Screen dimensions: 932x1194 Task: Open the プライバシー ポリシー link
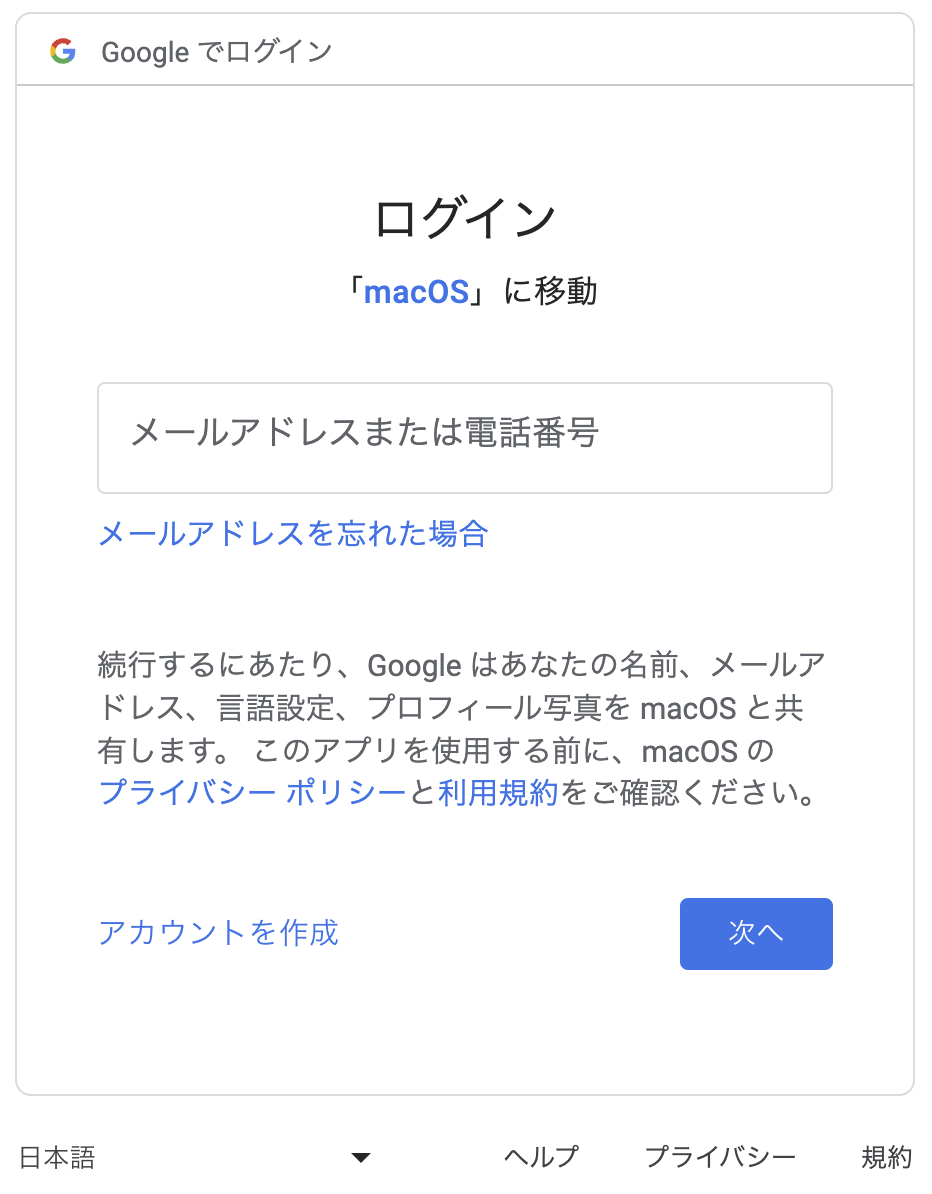pos(253,793)
